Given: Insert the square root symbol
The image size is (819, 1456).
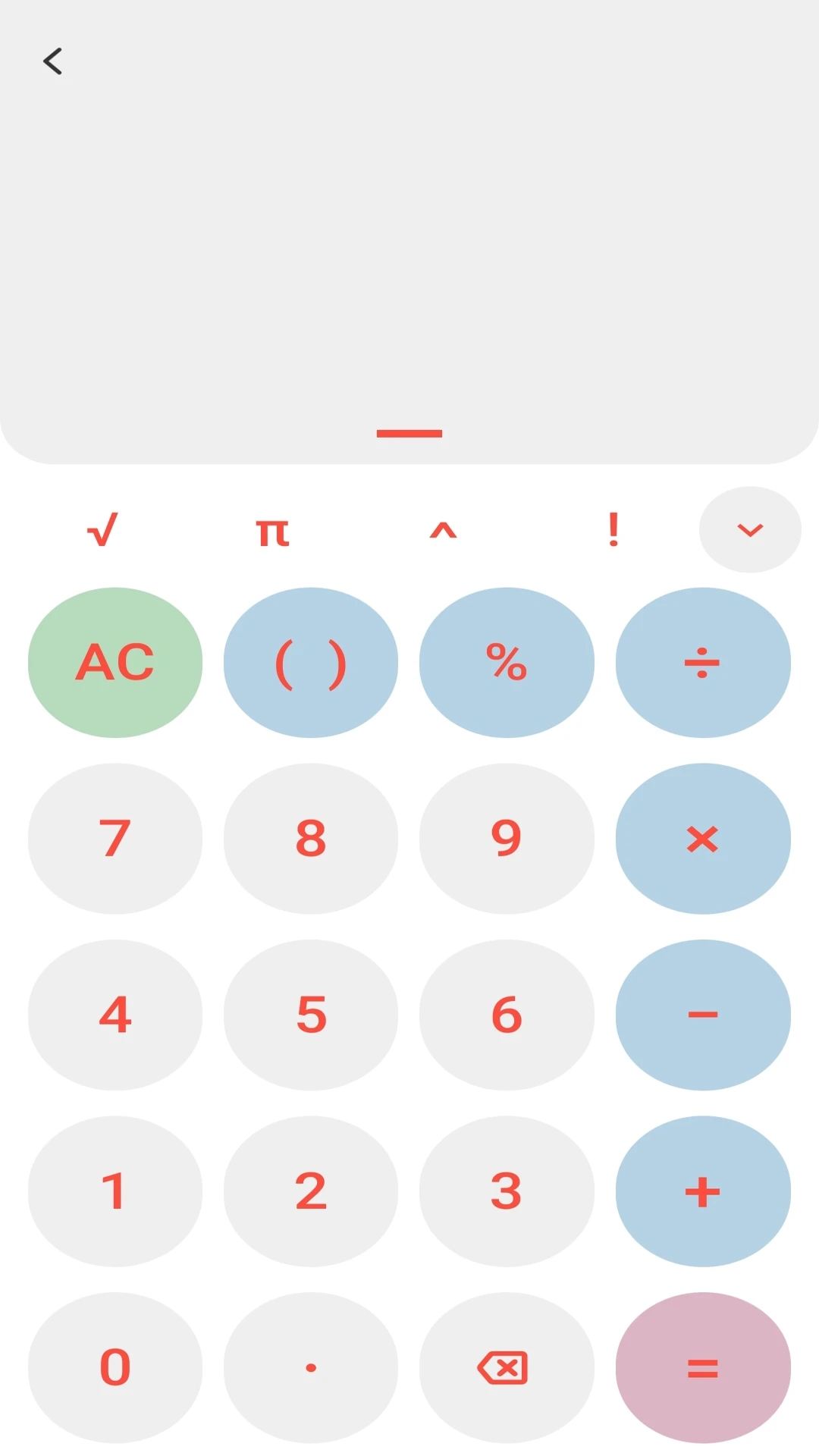Looking at the screenshot, I should tap(102, 529).
